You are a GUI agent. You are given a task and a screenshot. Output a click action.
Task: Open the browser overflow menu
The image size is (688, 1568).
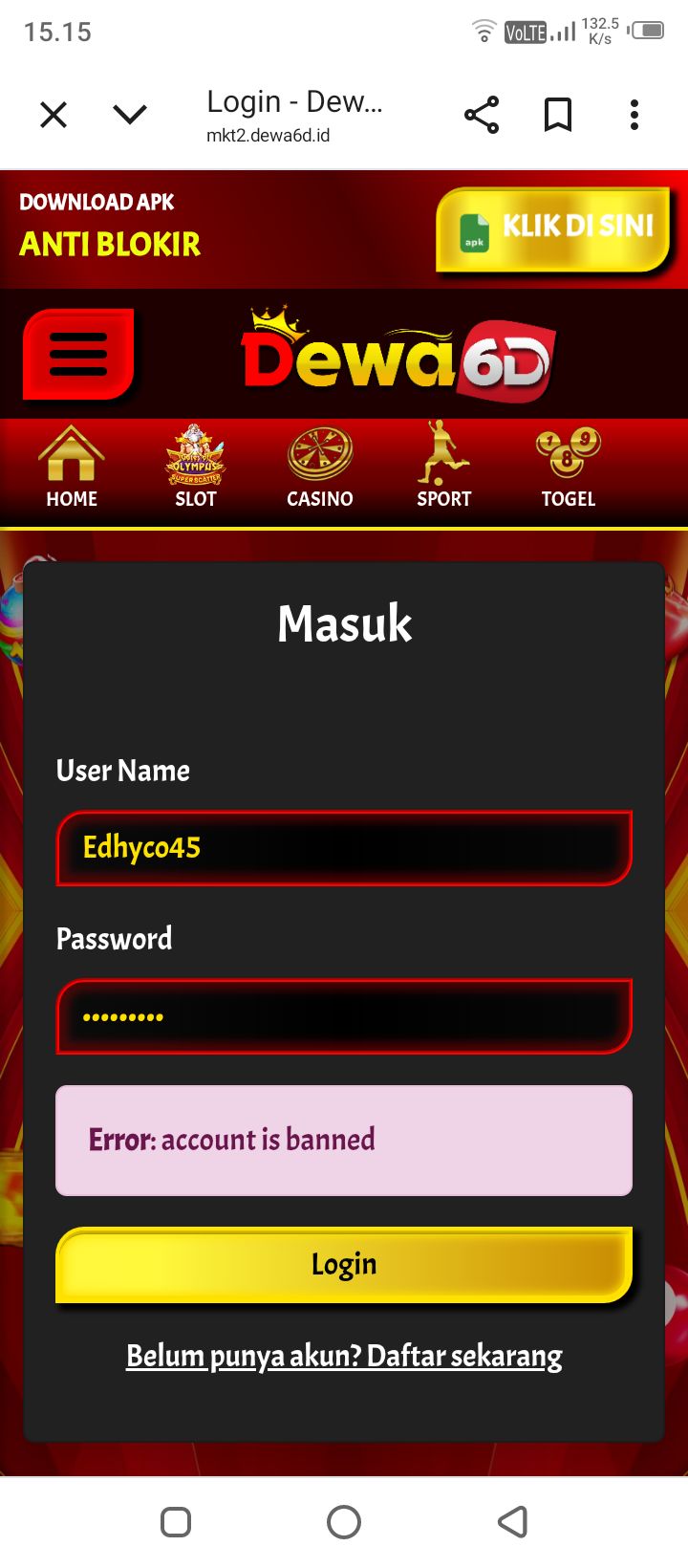[x=634, y=116]
